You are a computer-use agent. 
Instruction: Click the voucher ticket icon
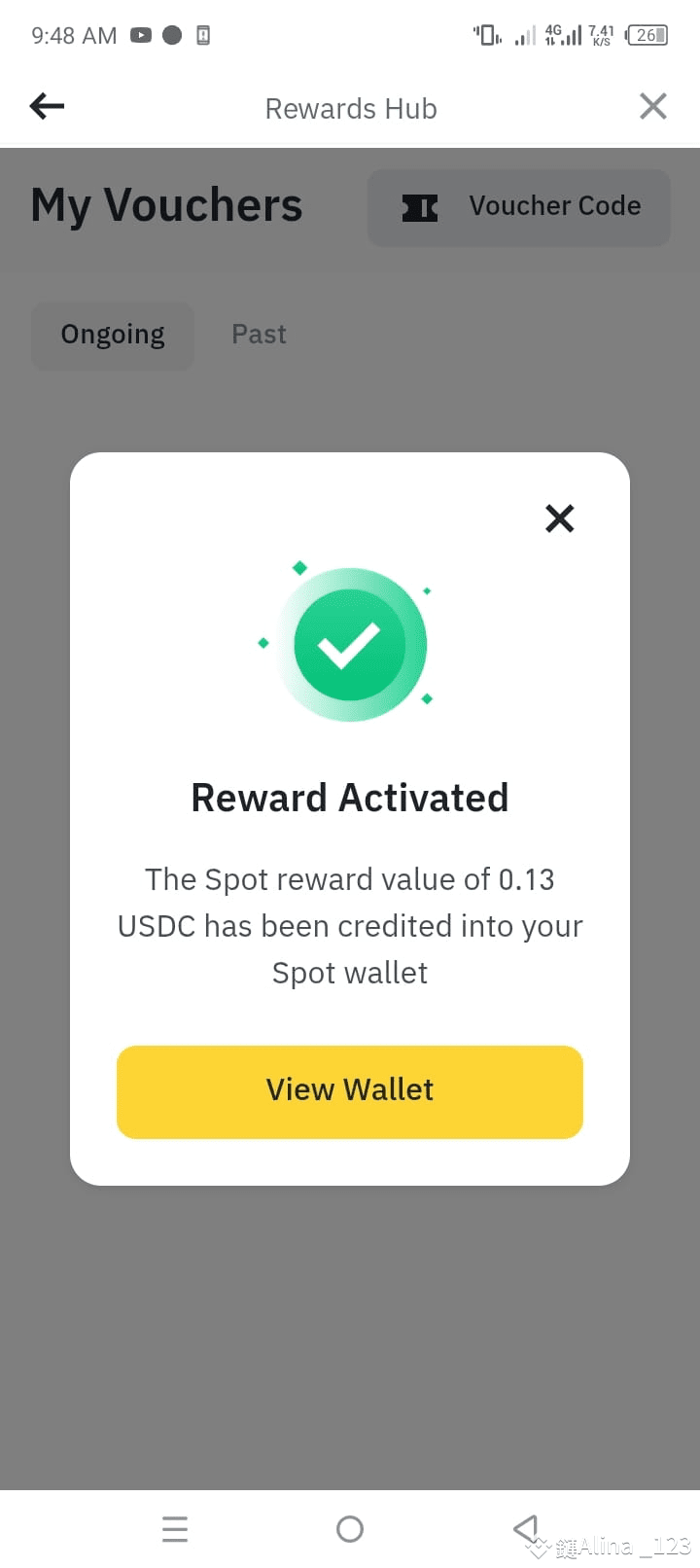[419, 206]
